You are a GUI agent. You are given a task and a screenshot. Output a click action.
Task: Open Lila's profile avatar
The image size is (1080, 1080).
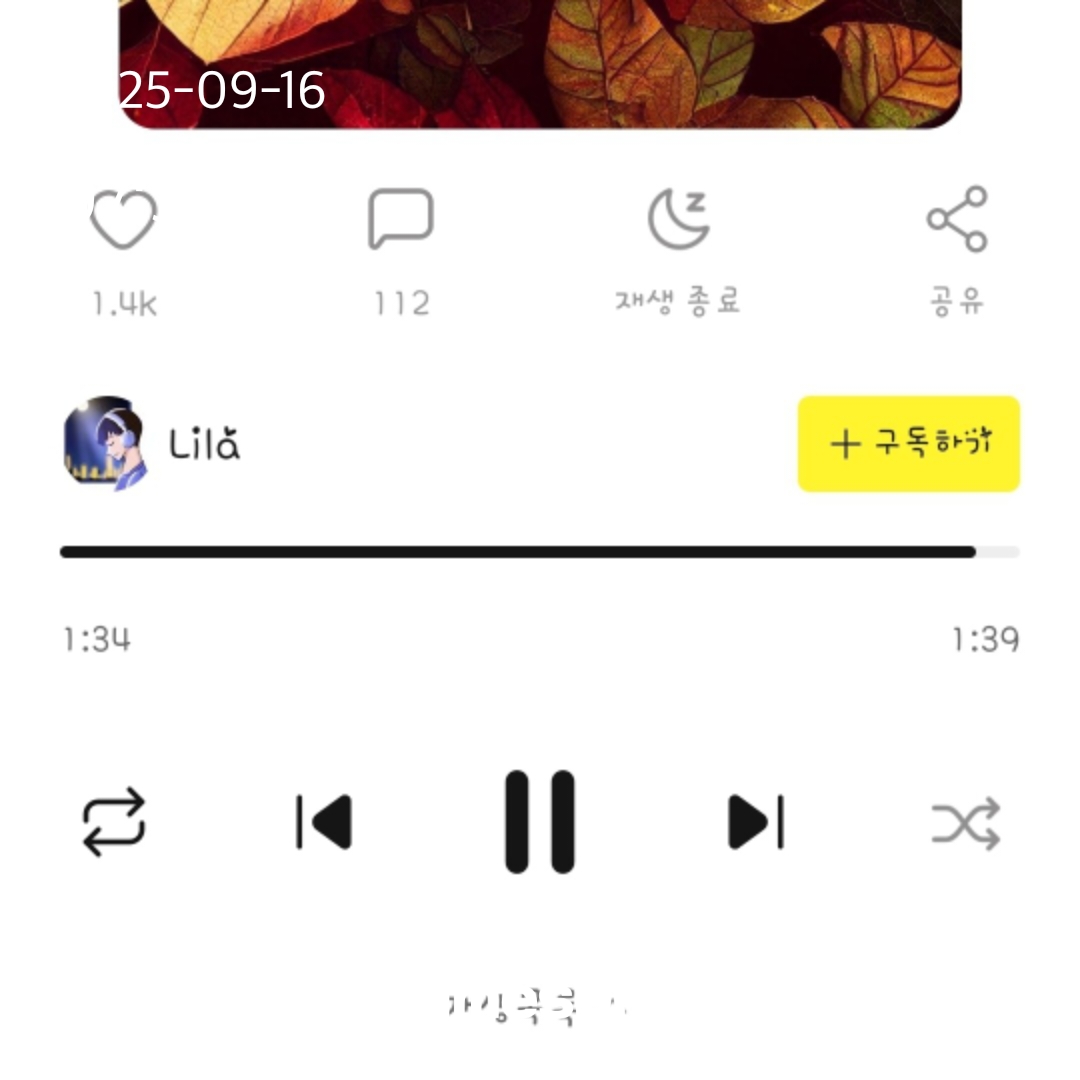[x=105, y=444]
